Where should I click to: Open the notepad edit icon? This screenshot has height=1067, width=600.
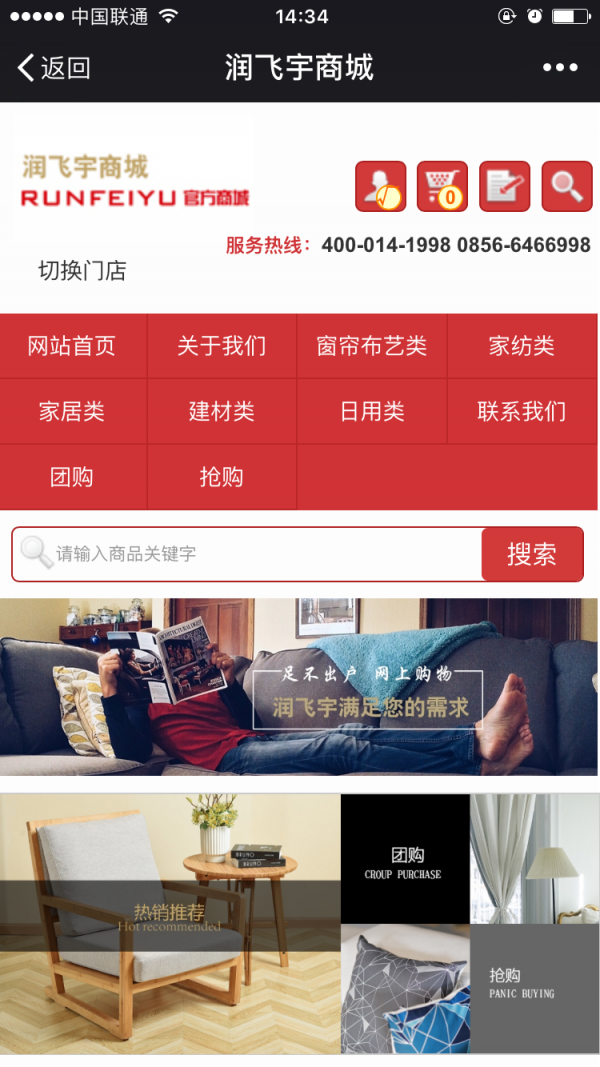(x=504, y=186)
